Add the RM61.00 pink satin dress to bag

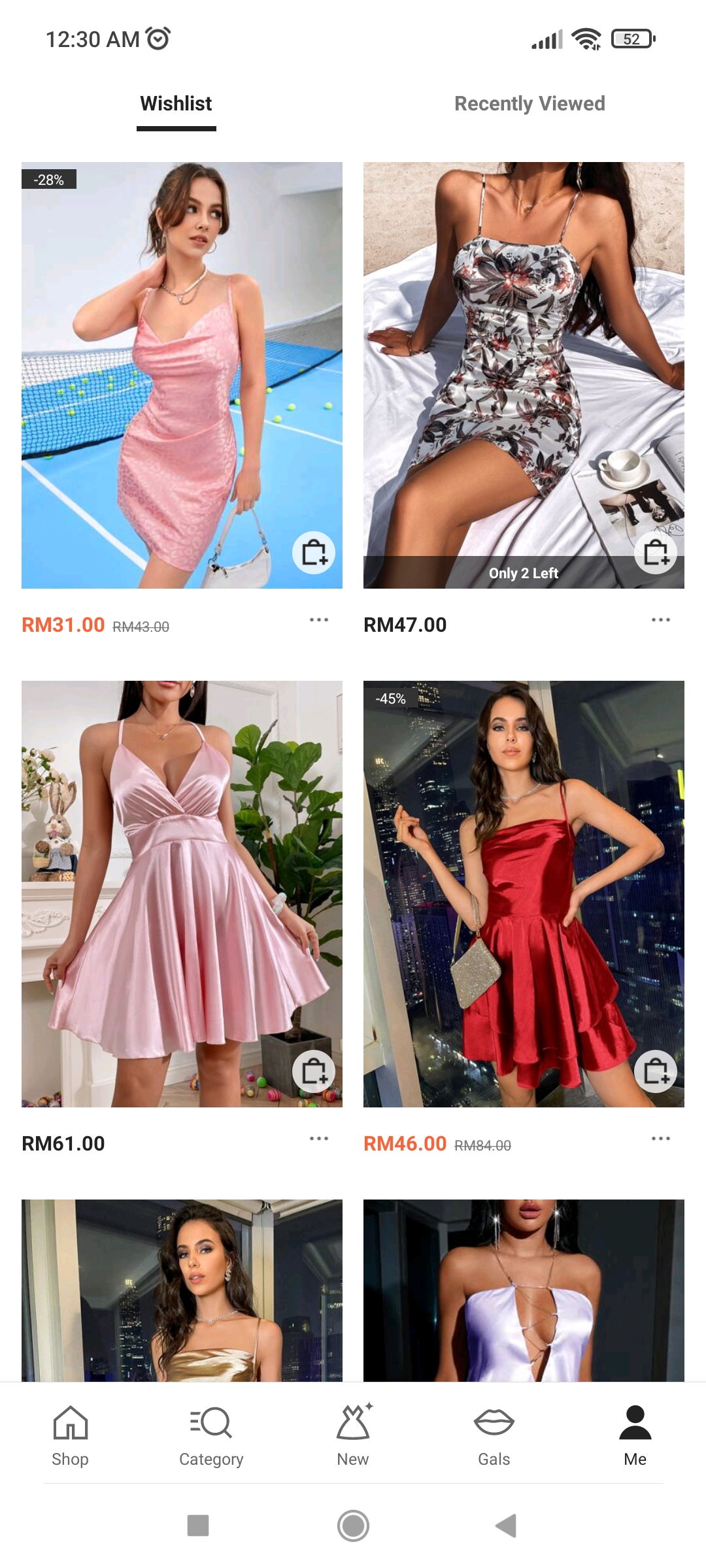coord(314,1071)
